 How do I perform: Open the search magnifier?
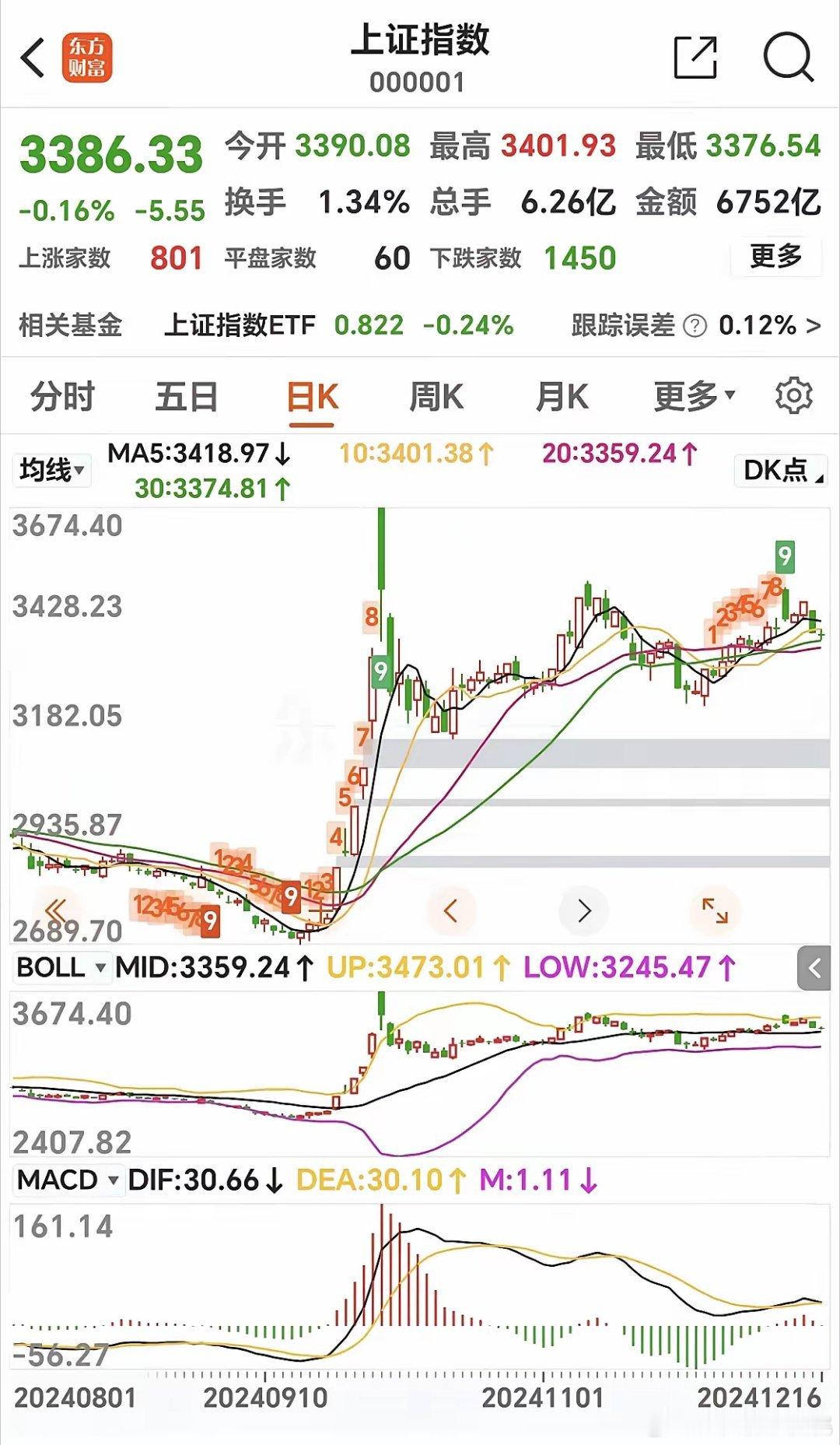788,58
